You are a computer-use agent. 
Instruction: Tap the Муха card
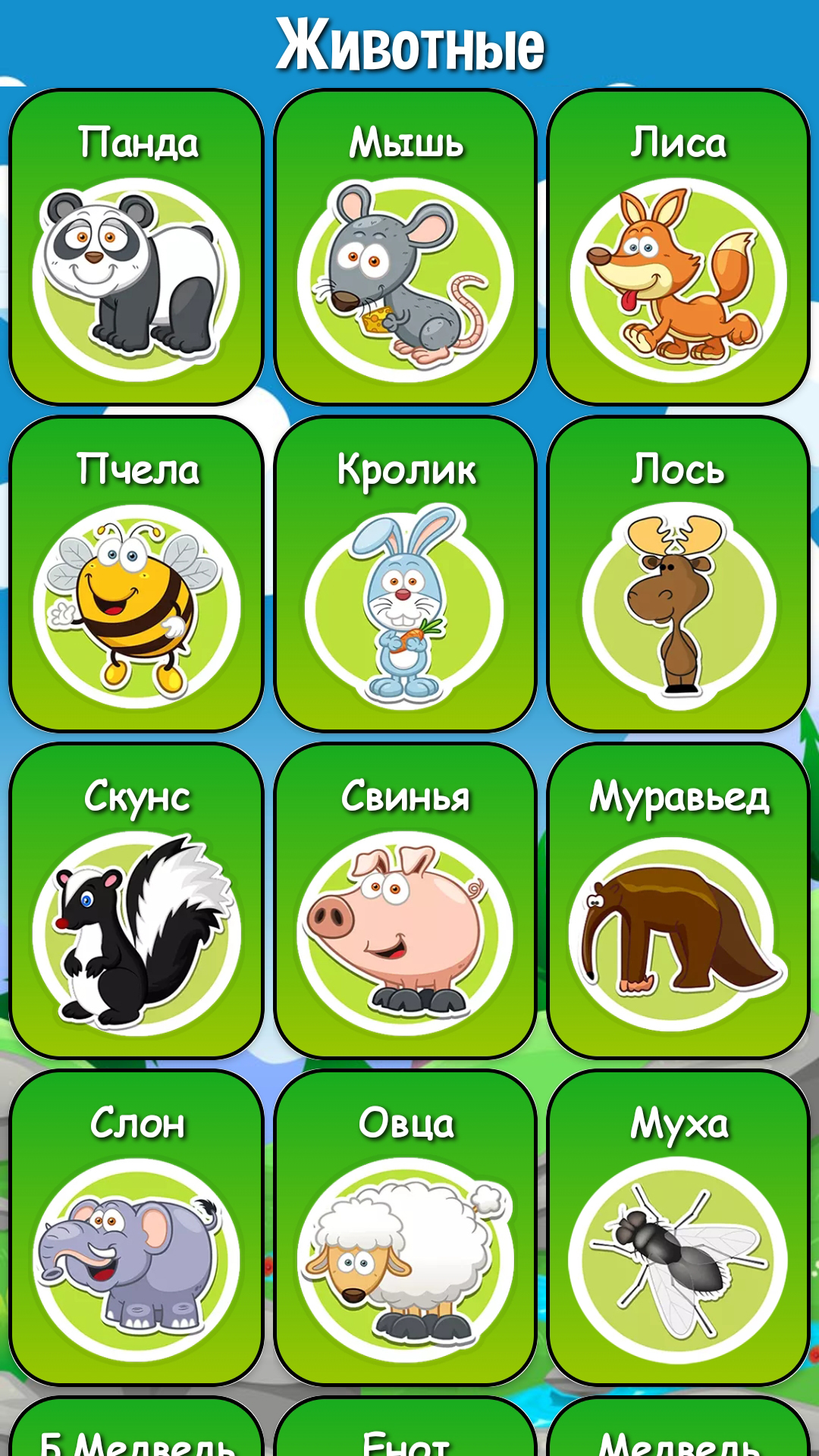coord(679,1228)
